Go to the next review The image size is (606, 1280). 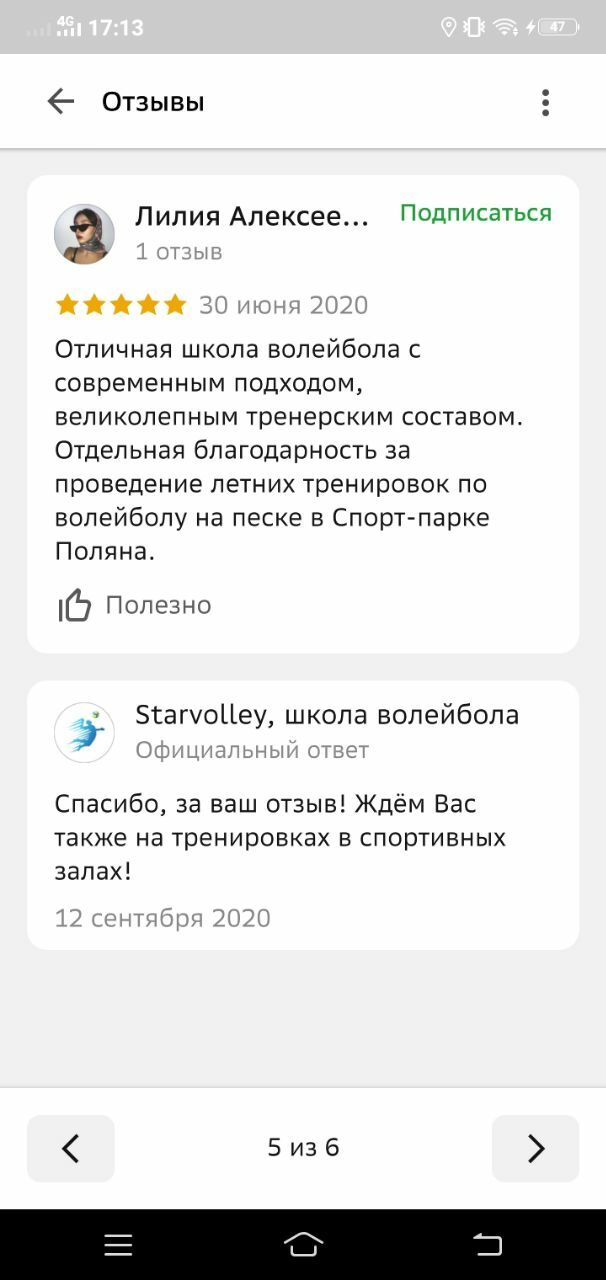pos(535,1148)
